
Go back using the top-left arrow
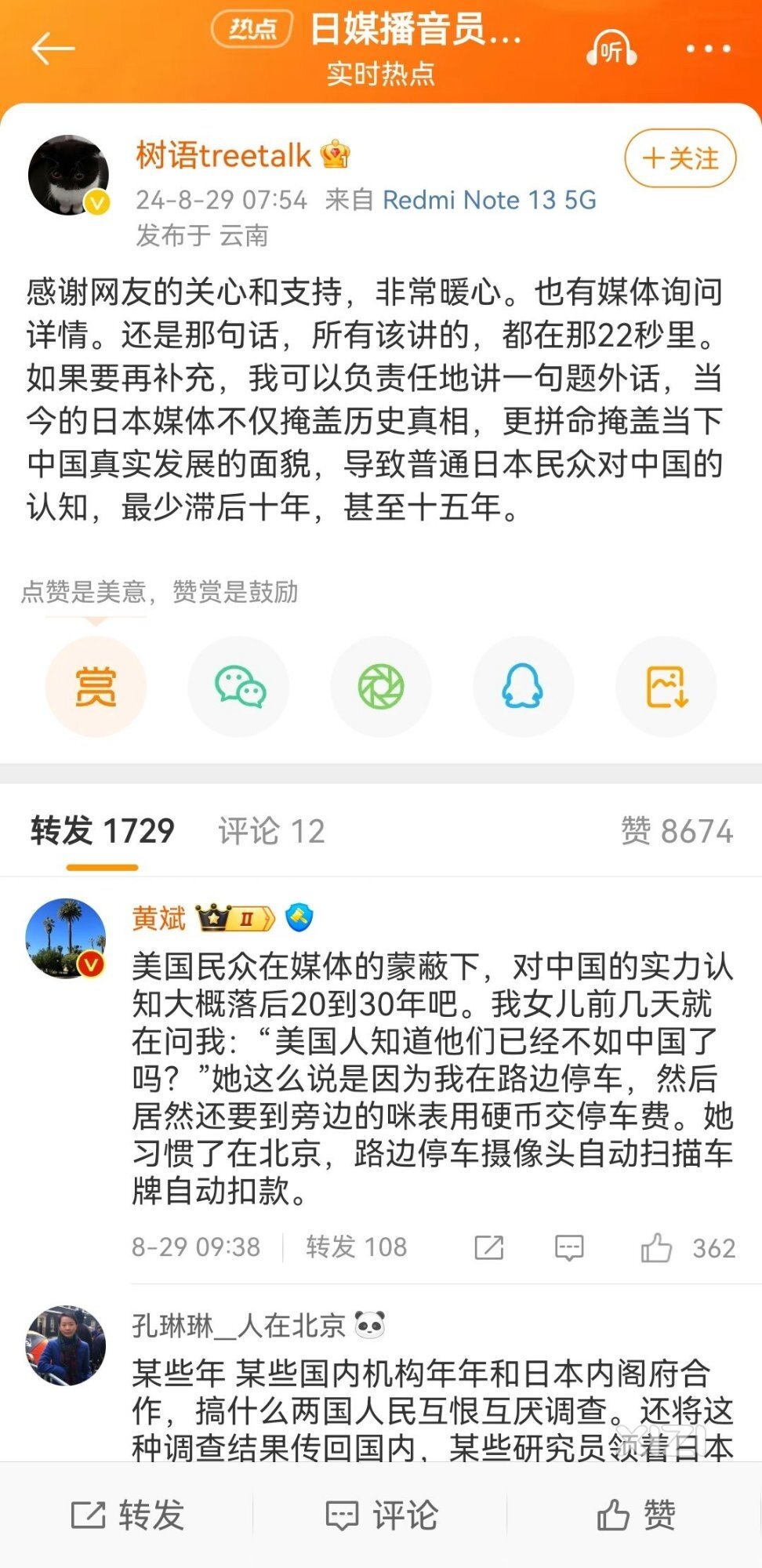53,49
